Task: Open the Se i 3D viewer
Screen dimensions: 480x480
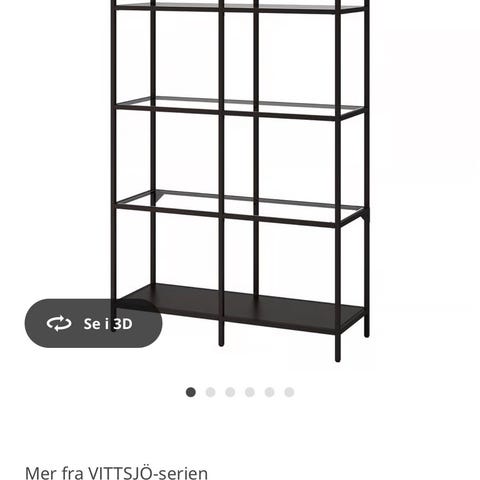Action: pyautogui.click(x=93, y=323)
